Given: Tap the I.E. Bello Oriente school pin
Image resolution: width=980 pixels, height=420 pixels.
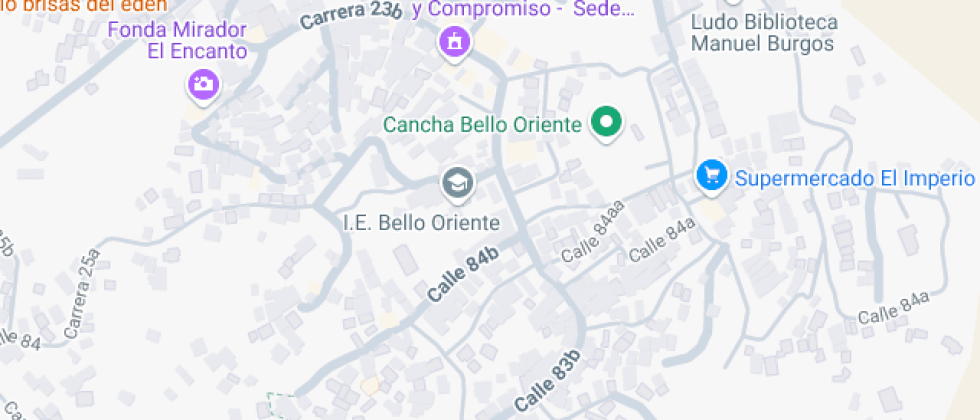Looking at the screenshot, I should click(x=458, y=184).
